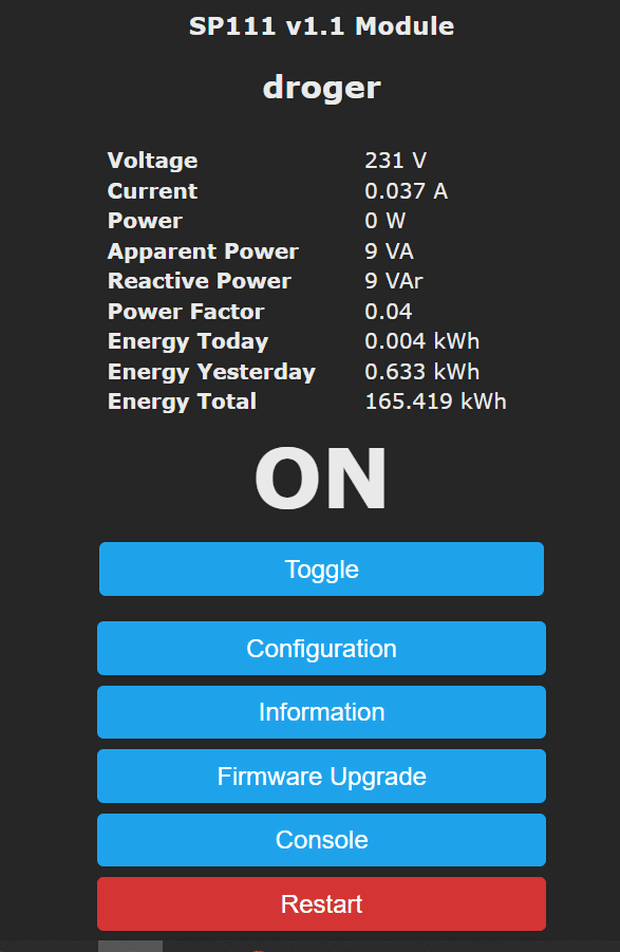Open the Information page
The width and height of the screenshot is (620, 952).
pos(321,712)
